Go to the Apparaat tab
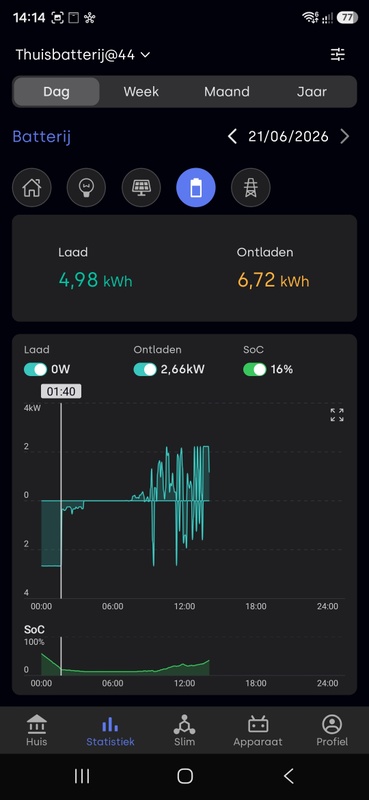369x800 pixels. (x=258, y=730)
